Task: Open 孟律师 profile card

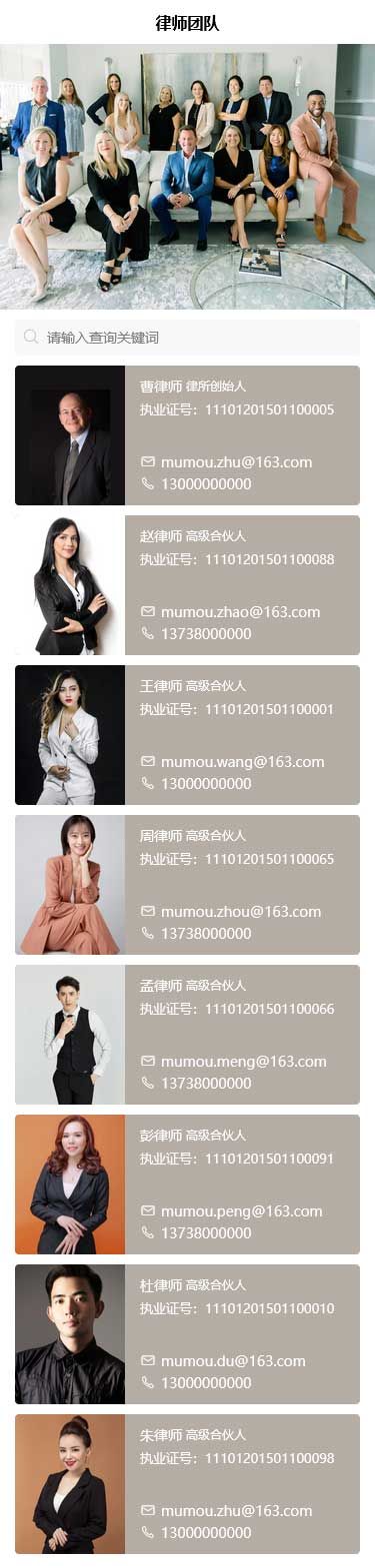Action: 187,1035
